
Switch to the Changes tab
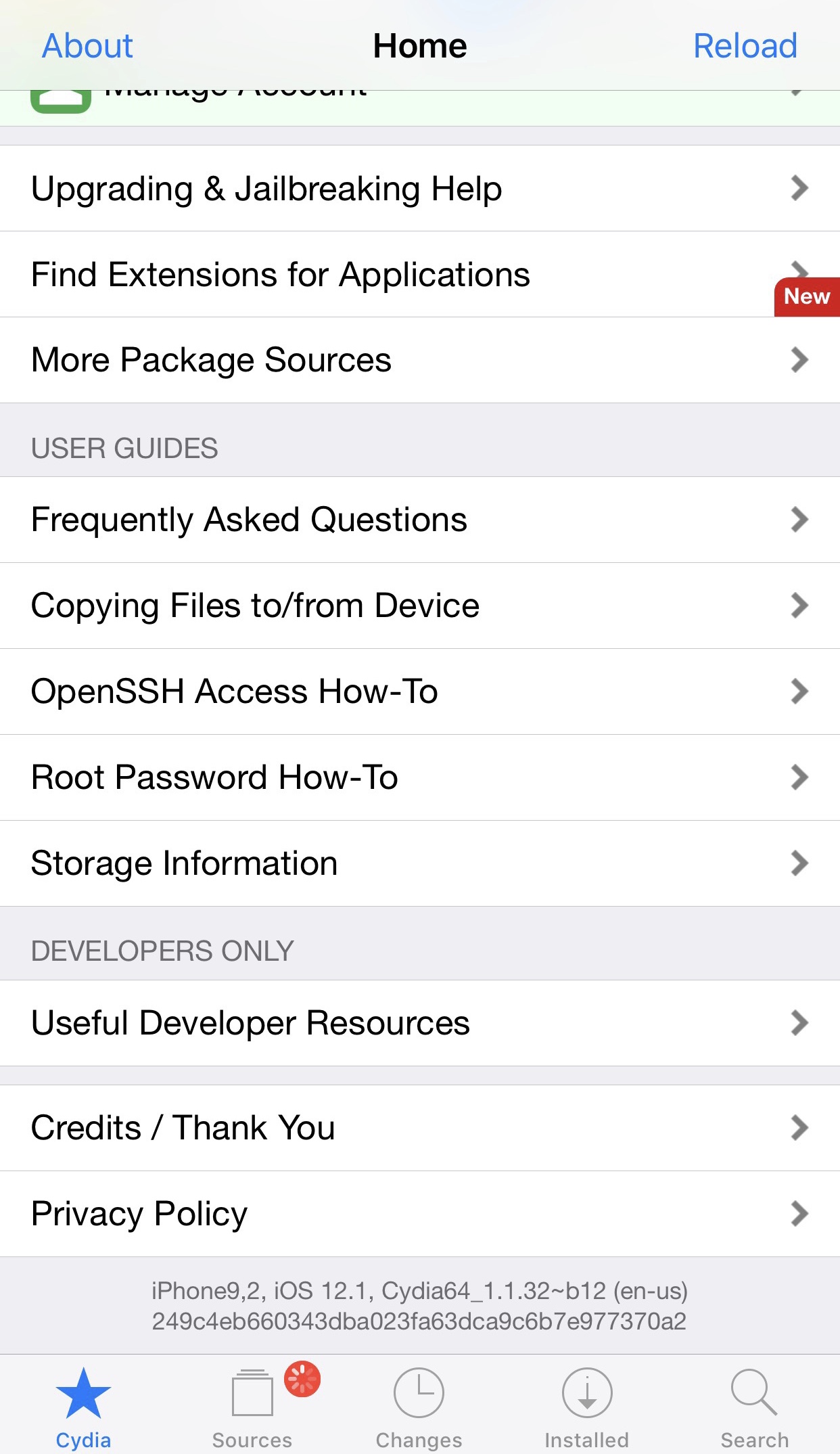[419, 1407]
